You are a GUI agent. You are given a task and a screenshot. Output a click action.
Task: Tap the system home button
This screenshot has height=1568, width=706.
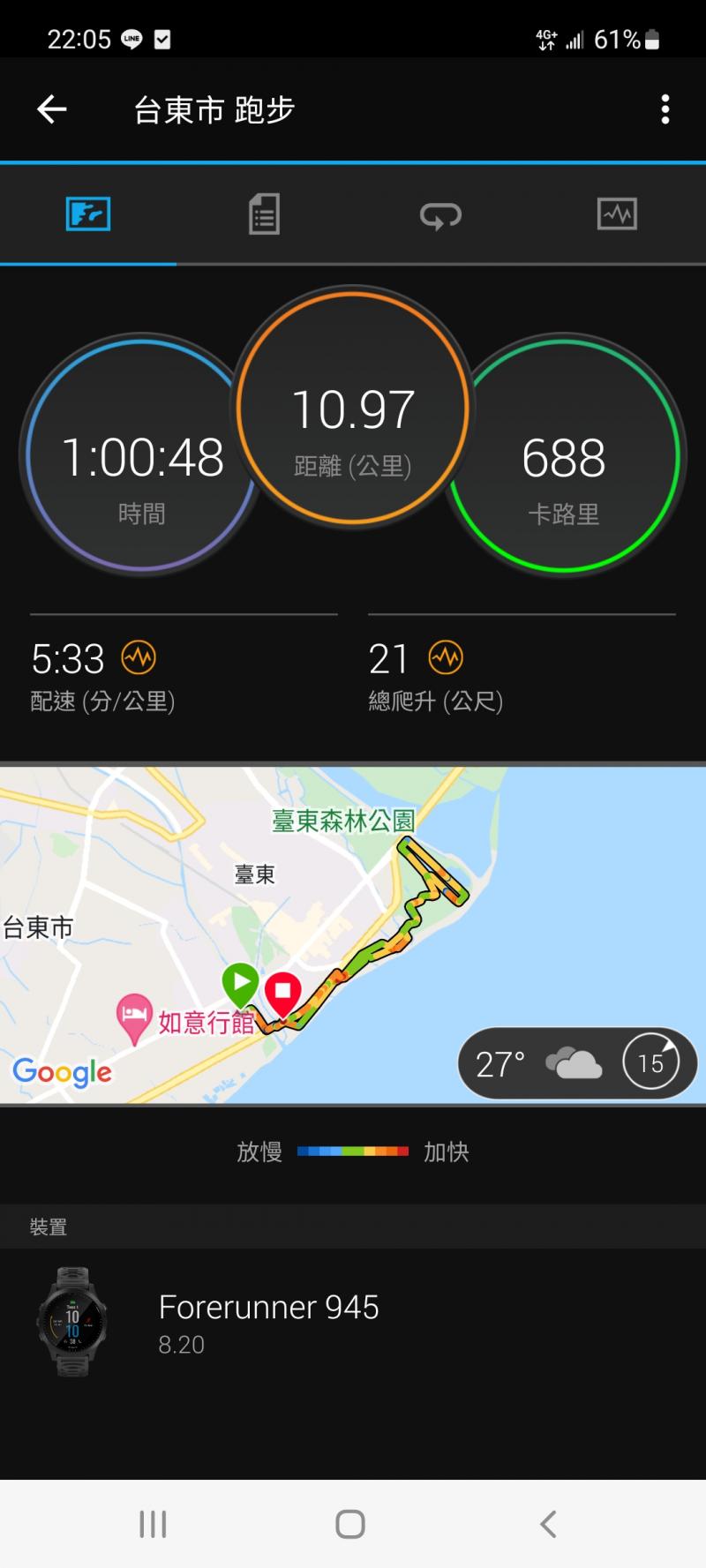click(x=350, y=1524)
